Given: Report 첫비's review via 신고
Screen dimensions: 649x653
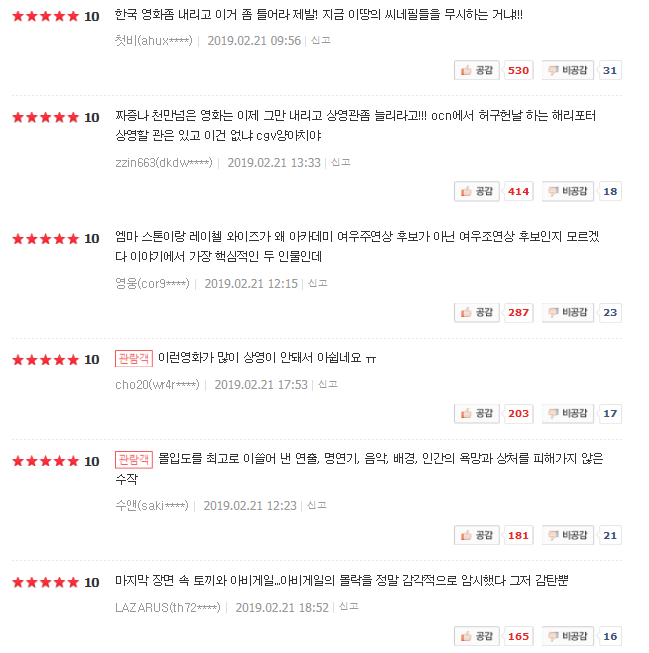Looking at the screenshot, I should (x=320, y=40).
